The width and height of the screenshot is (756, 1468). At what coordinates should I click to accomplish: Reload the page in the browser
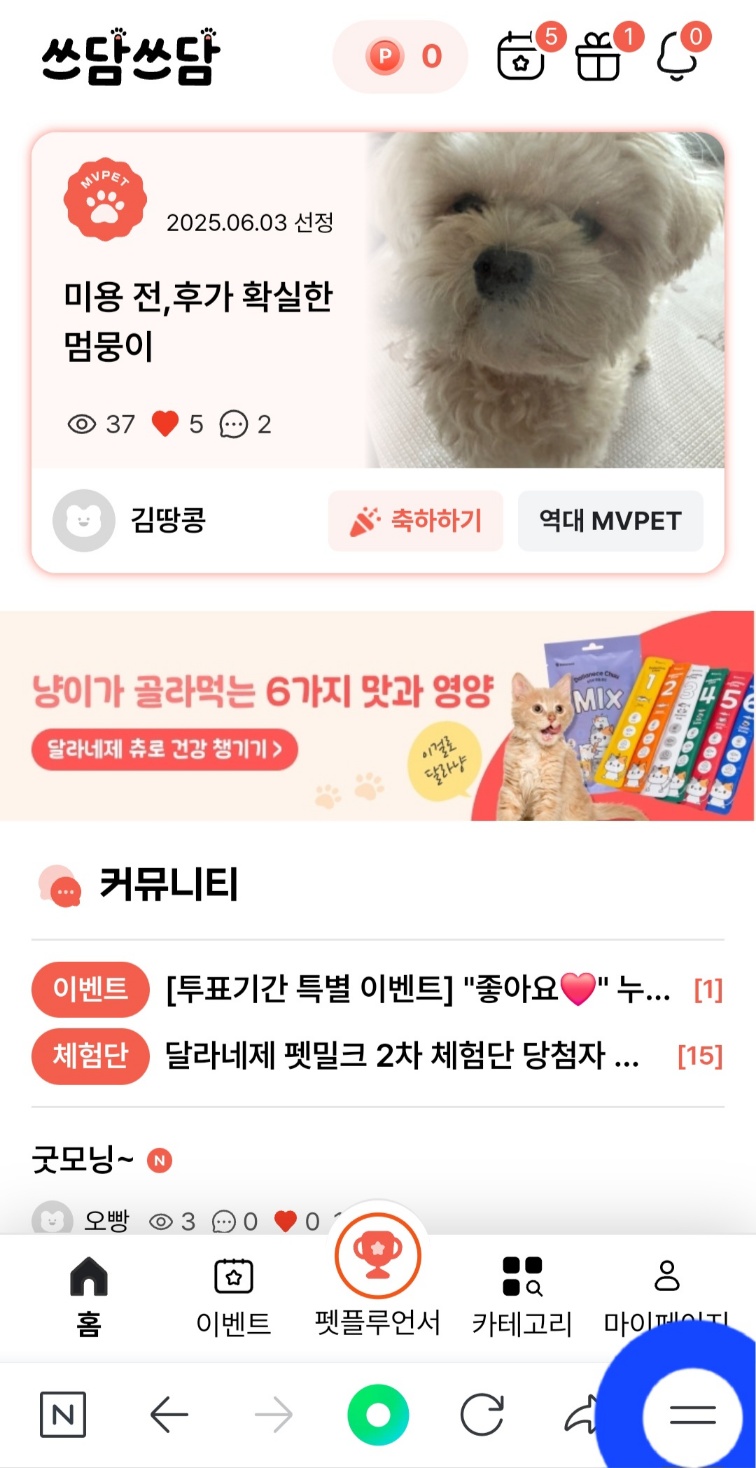click(482, 1415)
